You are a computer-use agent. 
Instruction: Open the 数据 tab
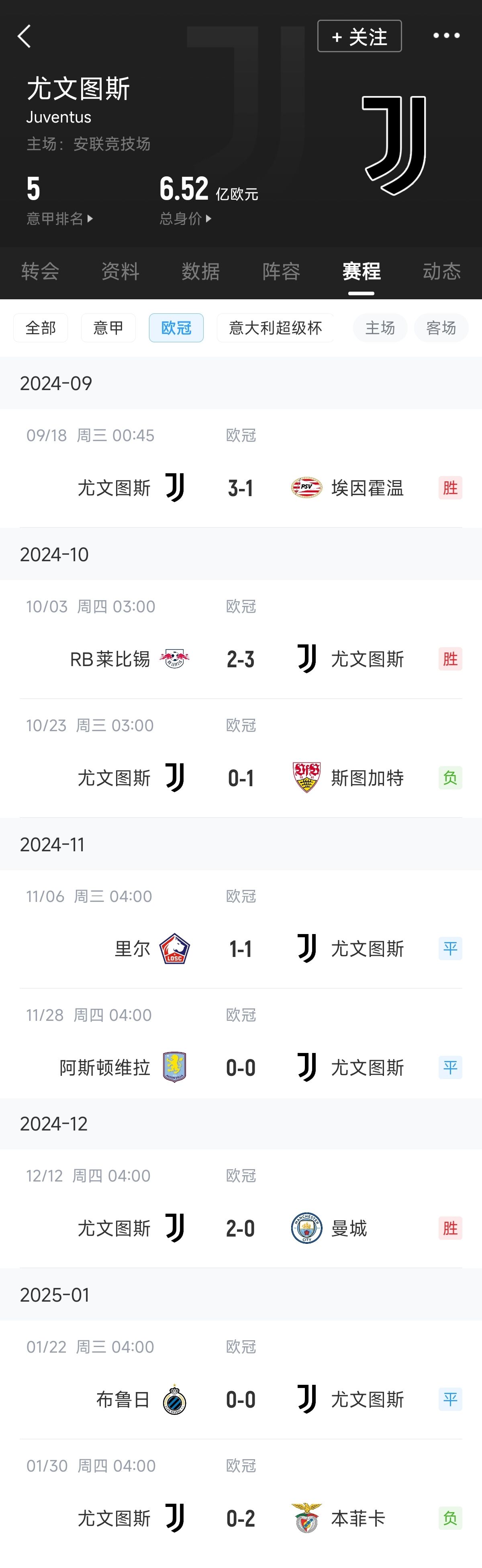(201, 272)
